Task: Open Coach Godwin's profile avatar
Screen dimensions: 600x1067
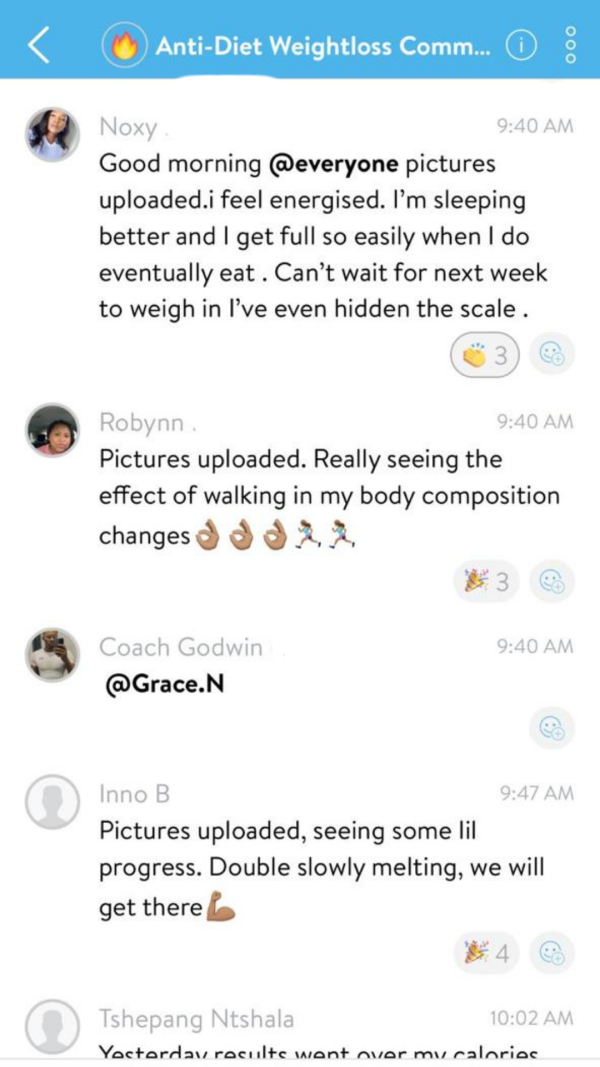Action: point(52,655)
